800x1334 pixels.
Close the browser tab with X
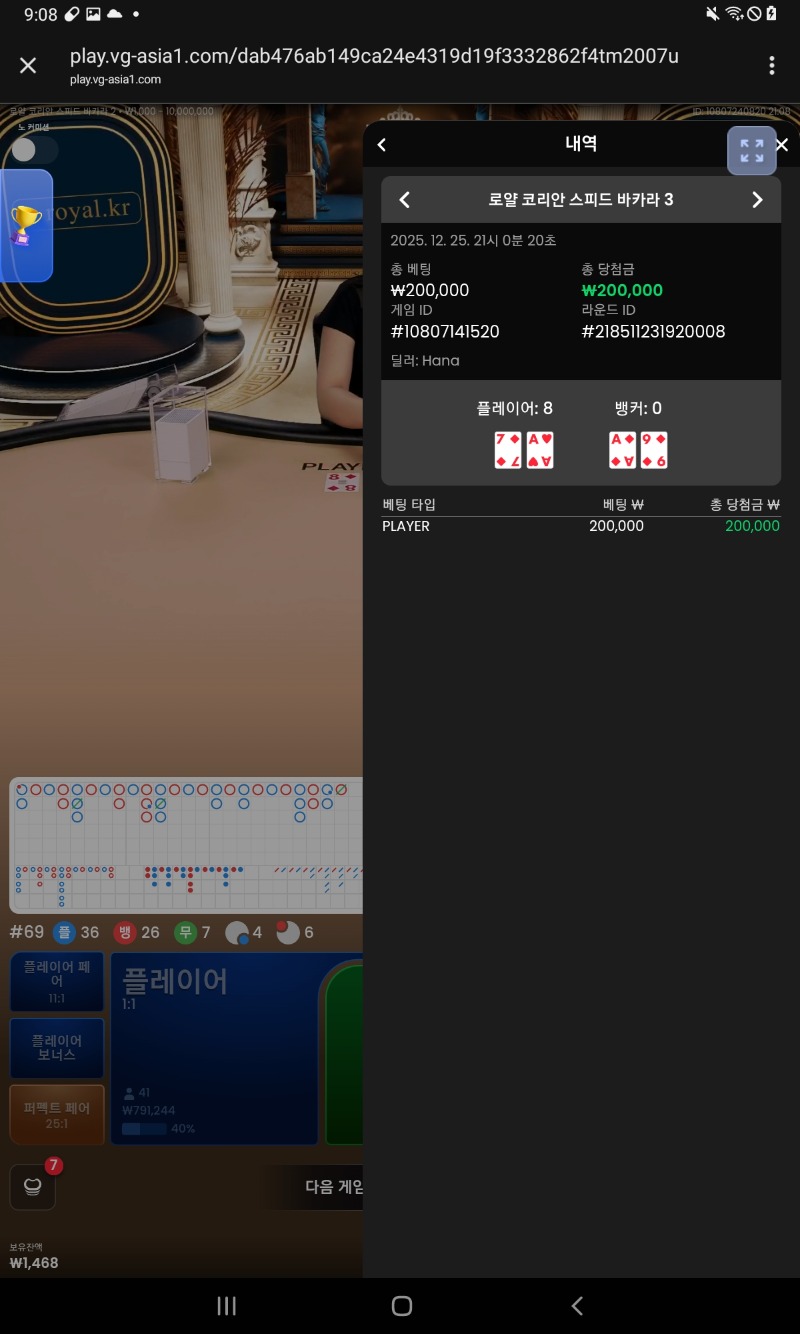28,66
